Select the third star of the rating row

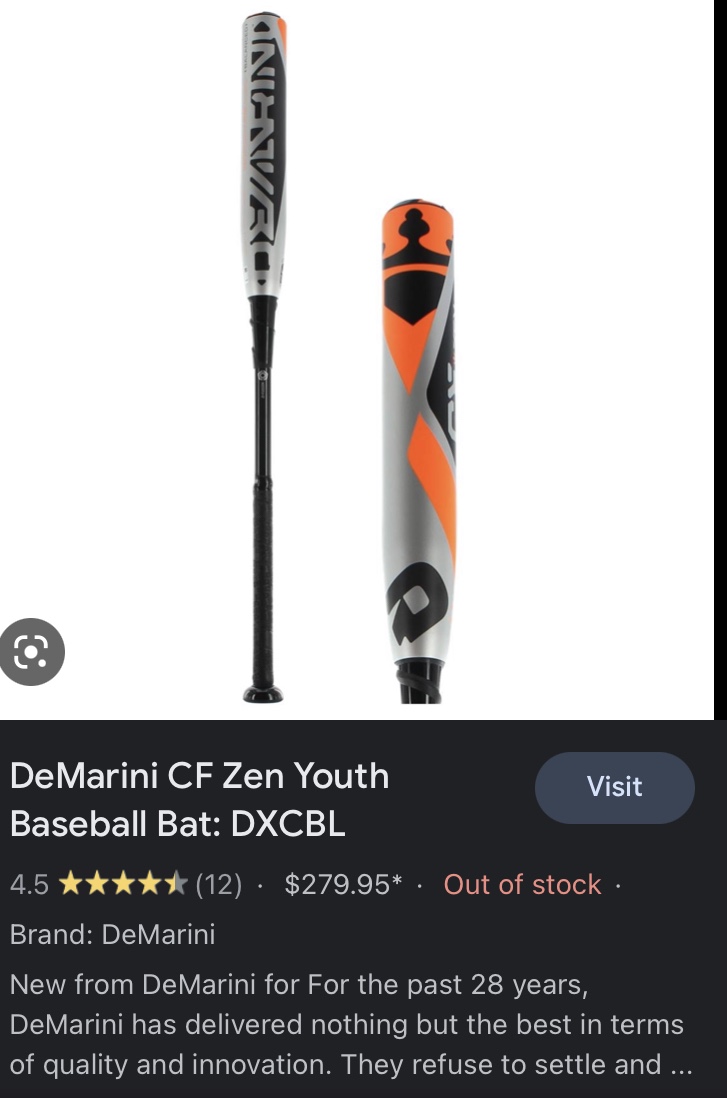[122, 884]
